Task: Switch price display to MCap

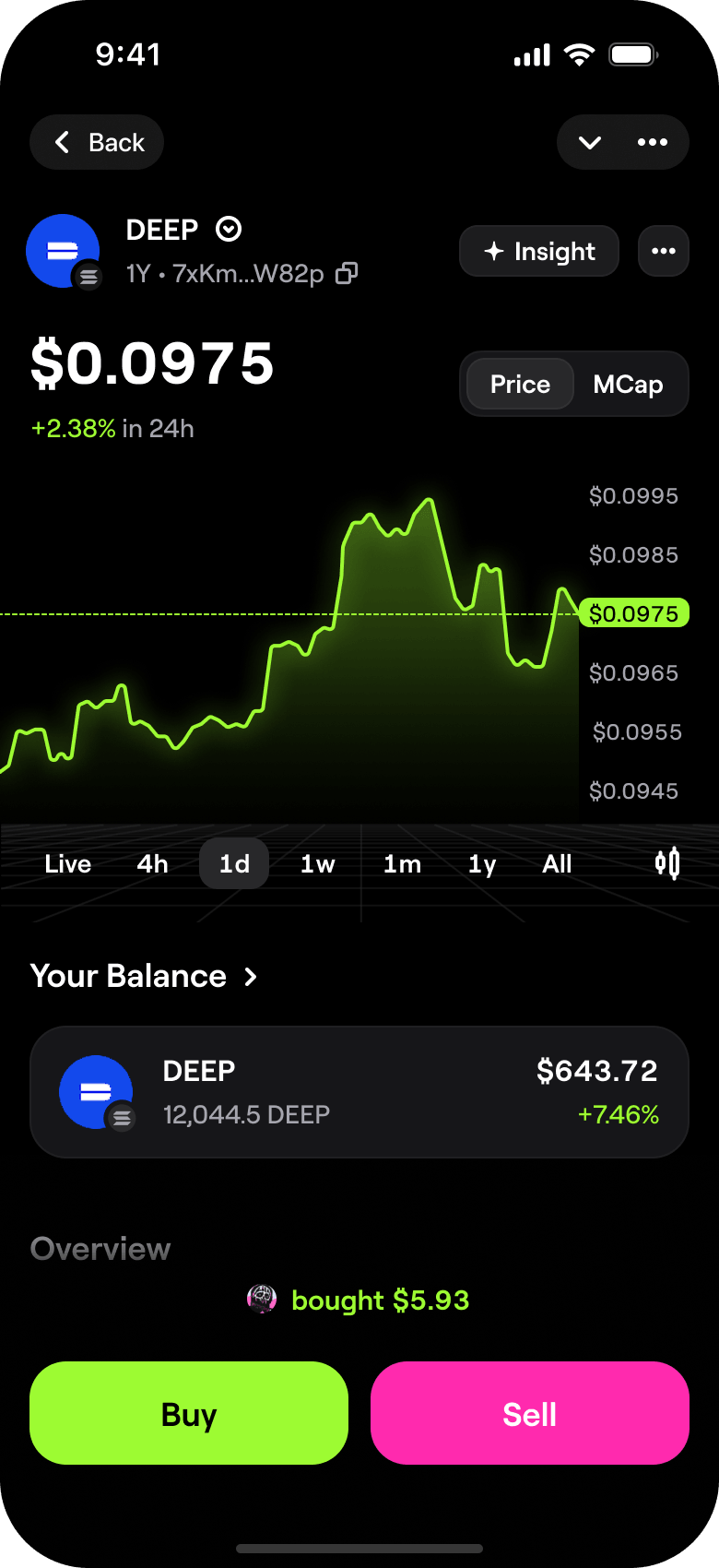Action: point(628,384)
